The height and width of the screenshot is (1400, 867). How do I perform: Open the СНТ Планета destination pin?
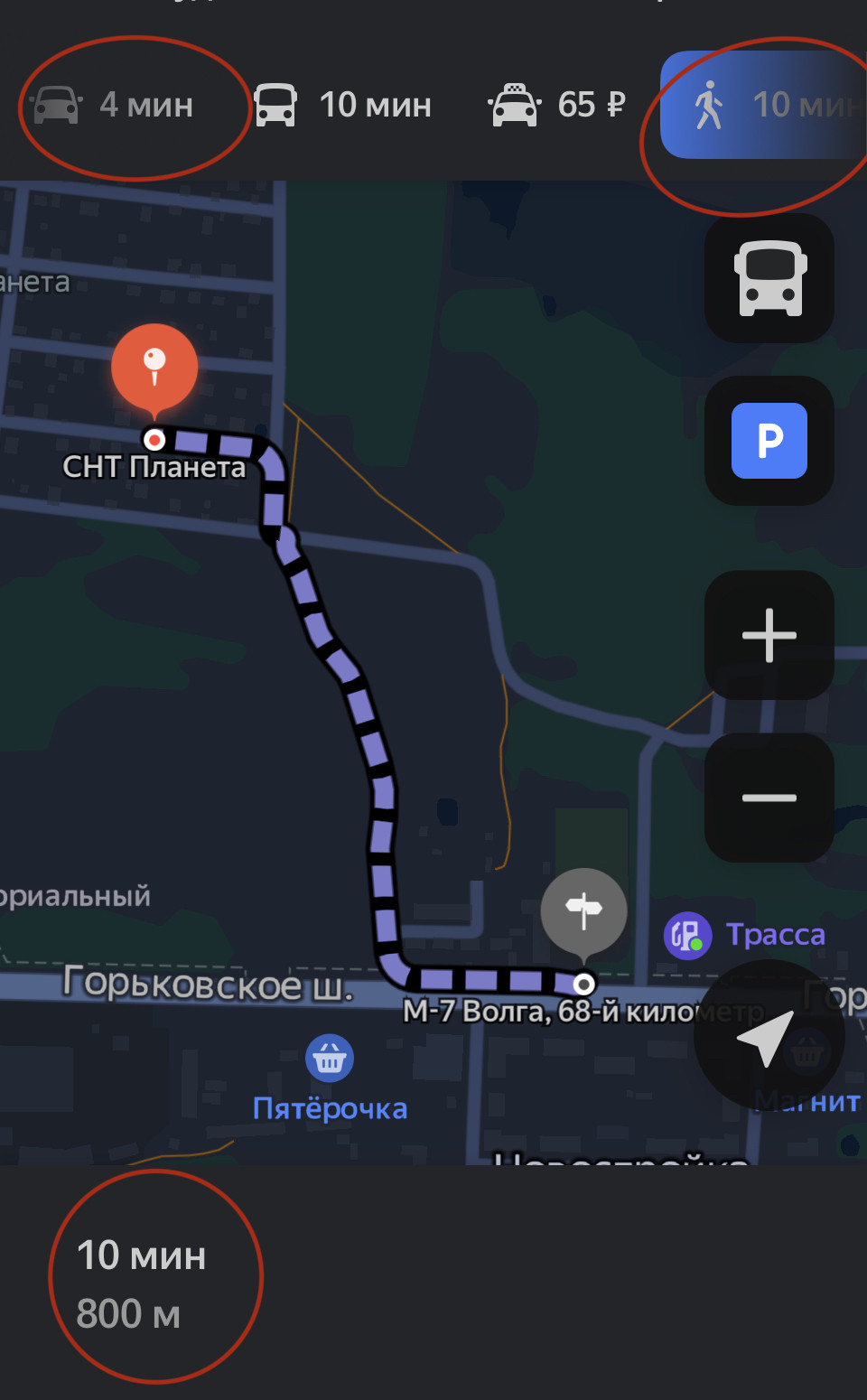[154, 366]
